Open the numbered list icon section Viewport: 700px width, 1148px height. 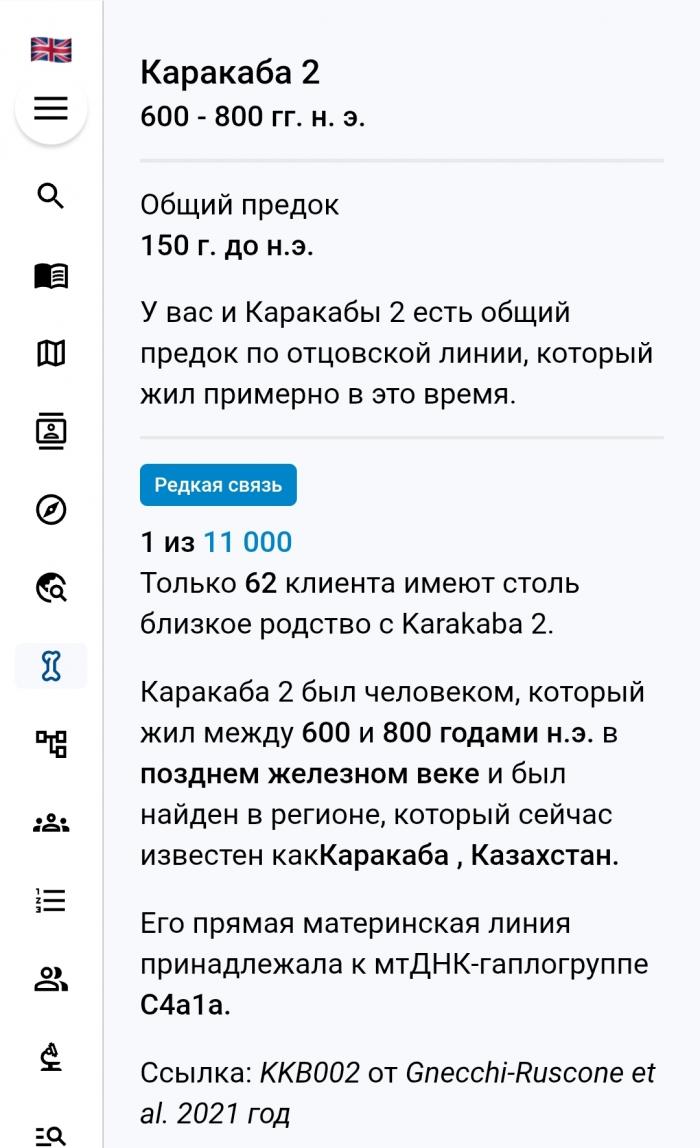(51, 900)
